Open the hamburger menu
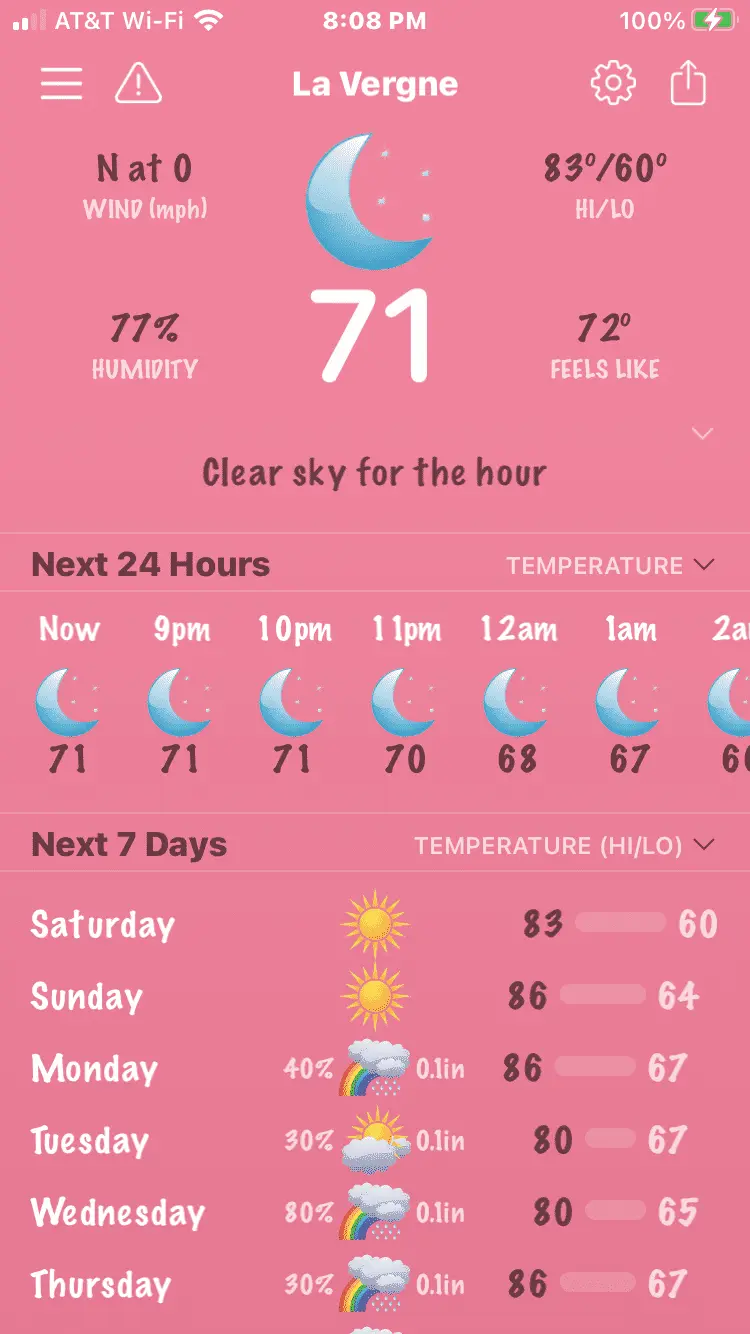This screenshot has width=750, height=1334. [61, 84]
